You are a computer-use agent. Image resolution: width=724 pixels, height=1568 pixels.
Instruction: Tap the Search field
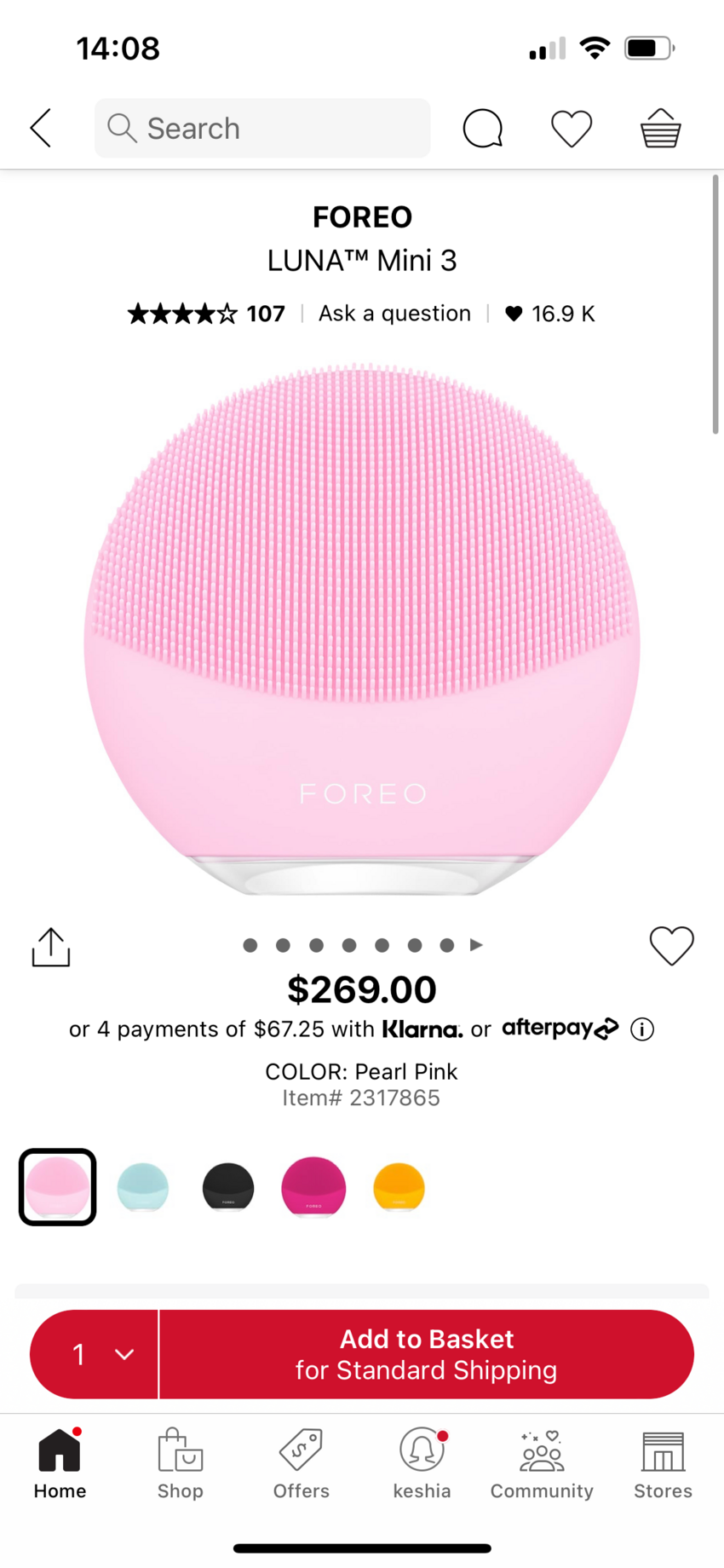click(x=262, y=128)
